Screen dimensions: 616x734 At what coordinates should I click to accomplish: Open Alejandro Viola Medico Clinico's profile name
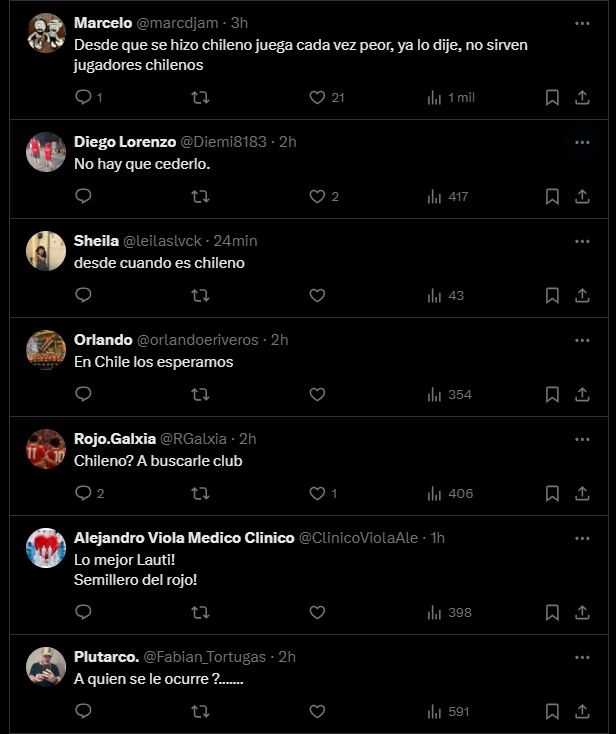pos(184,538)
